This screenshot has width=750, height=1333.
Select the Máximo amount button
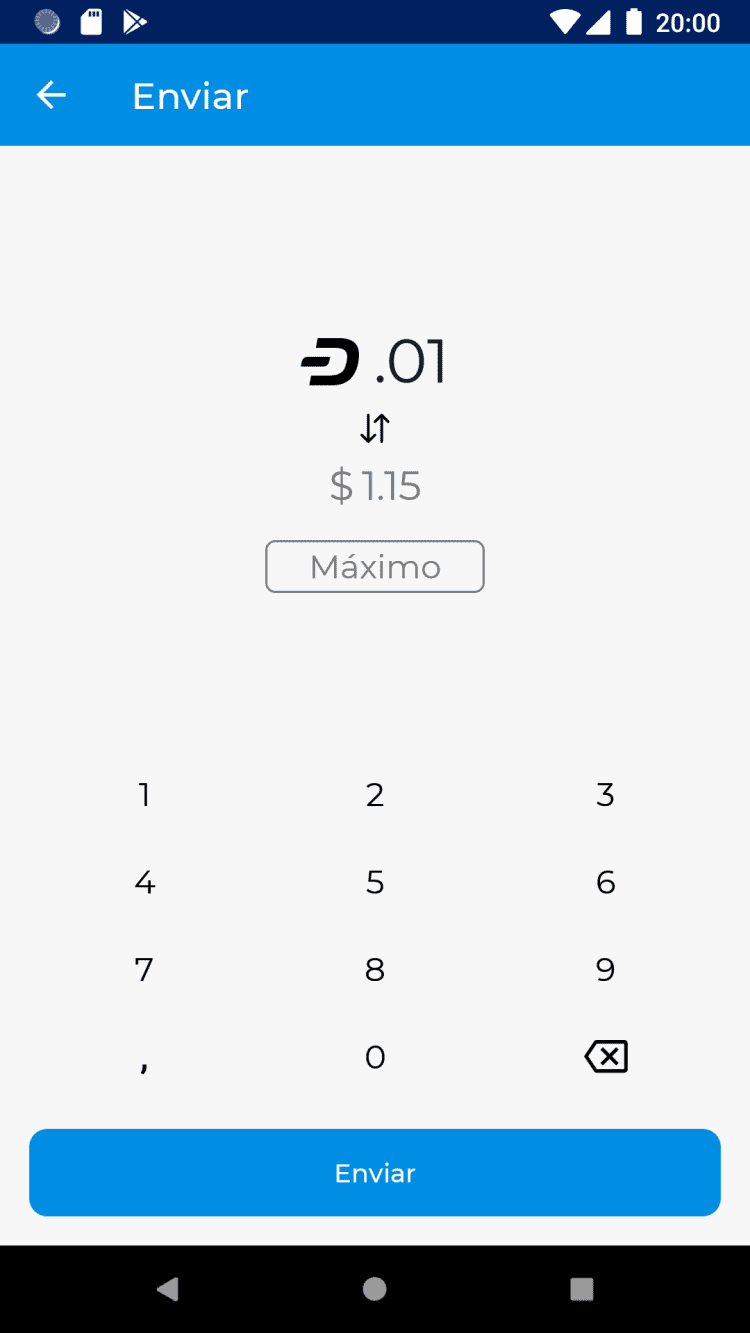pos(375,567)
